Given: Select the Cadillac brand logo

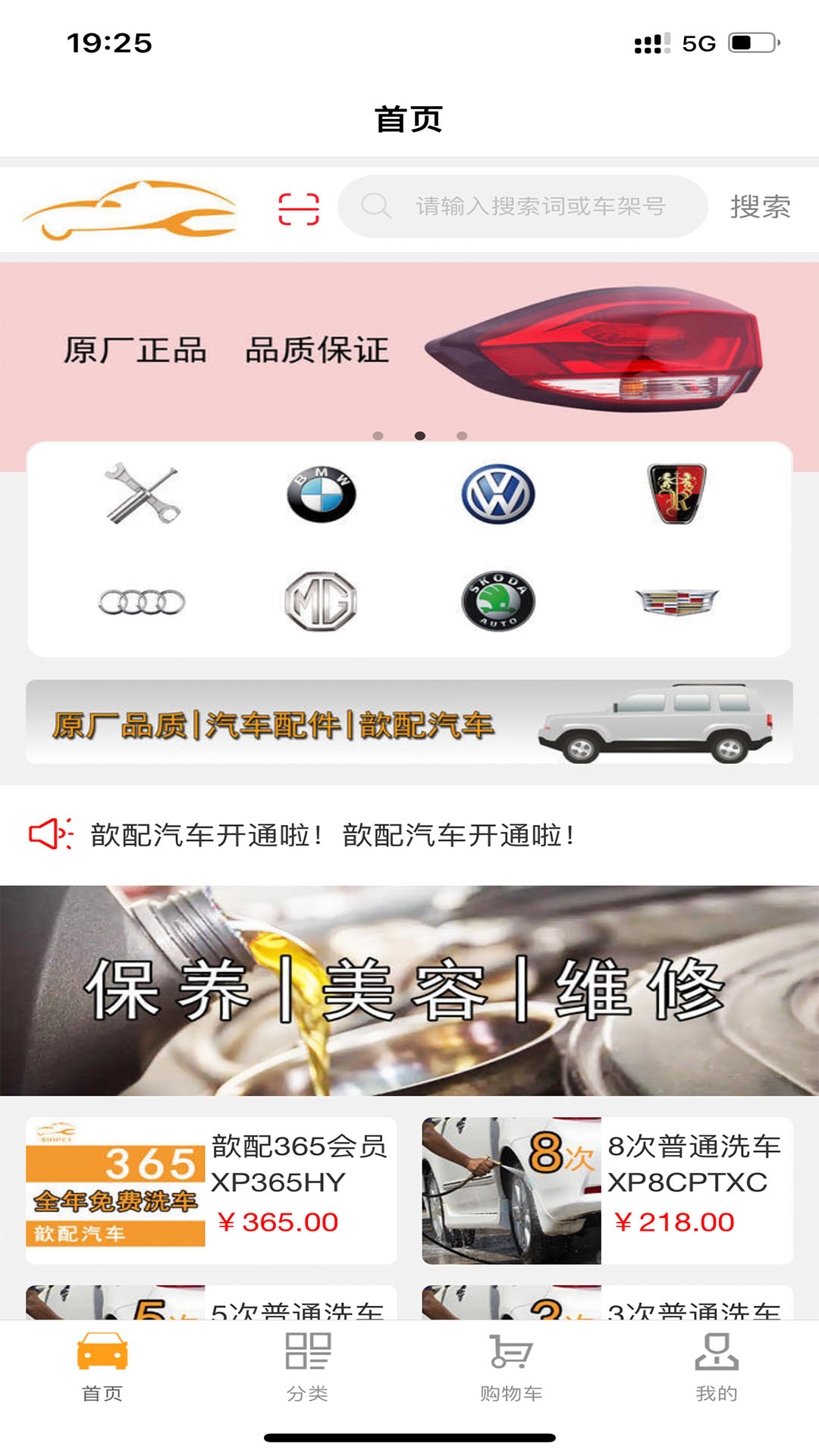Looking at the screenshot, I should click(676, 602).
